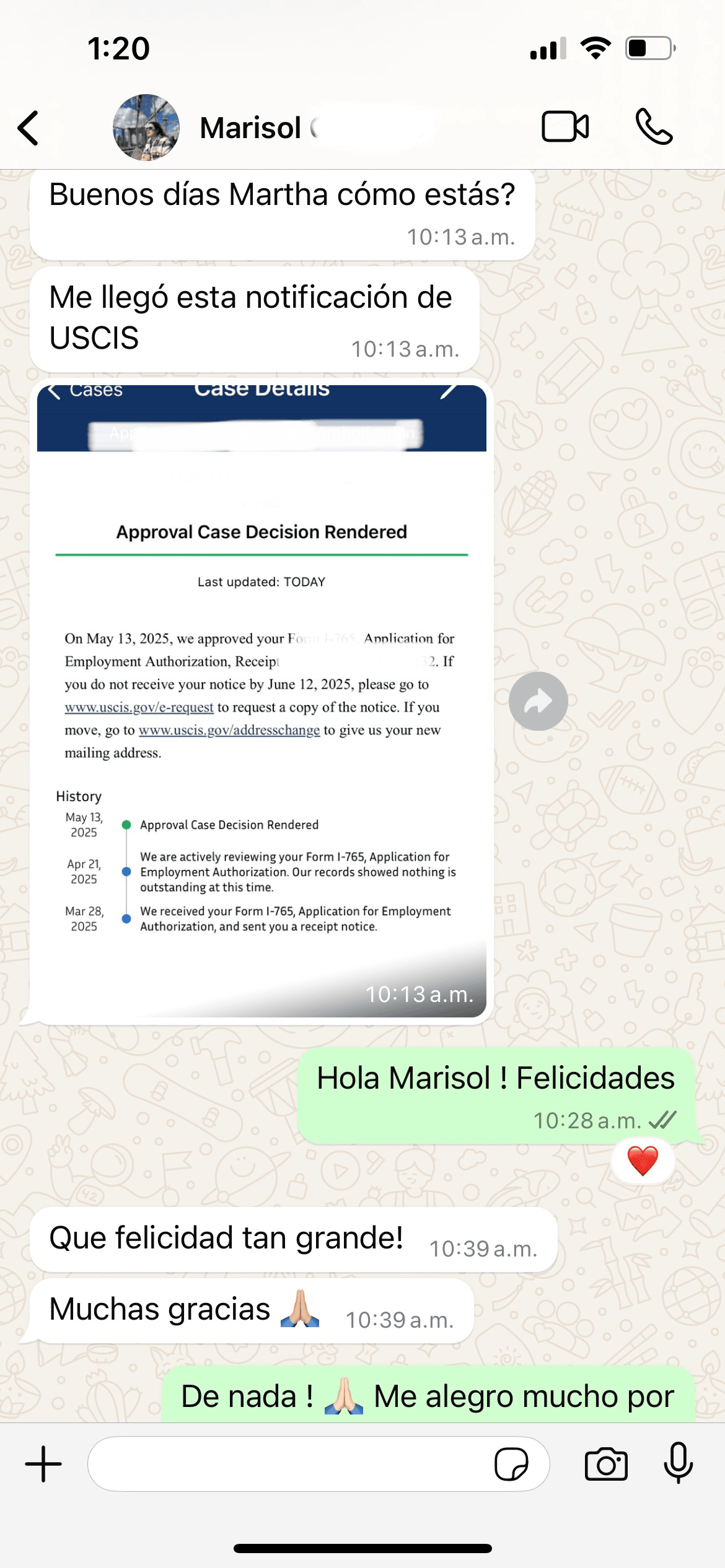Go back to the chat list
Viewport: 725px width, 1568px height.
[29, 128]
